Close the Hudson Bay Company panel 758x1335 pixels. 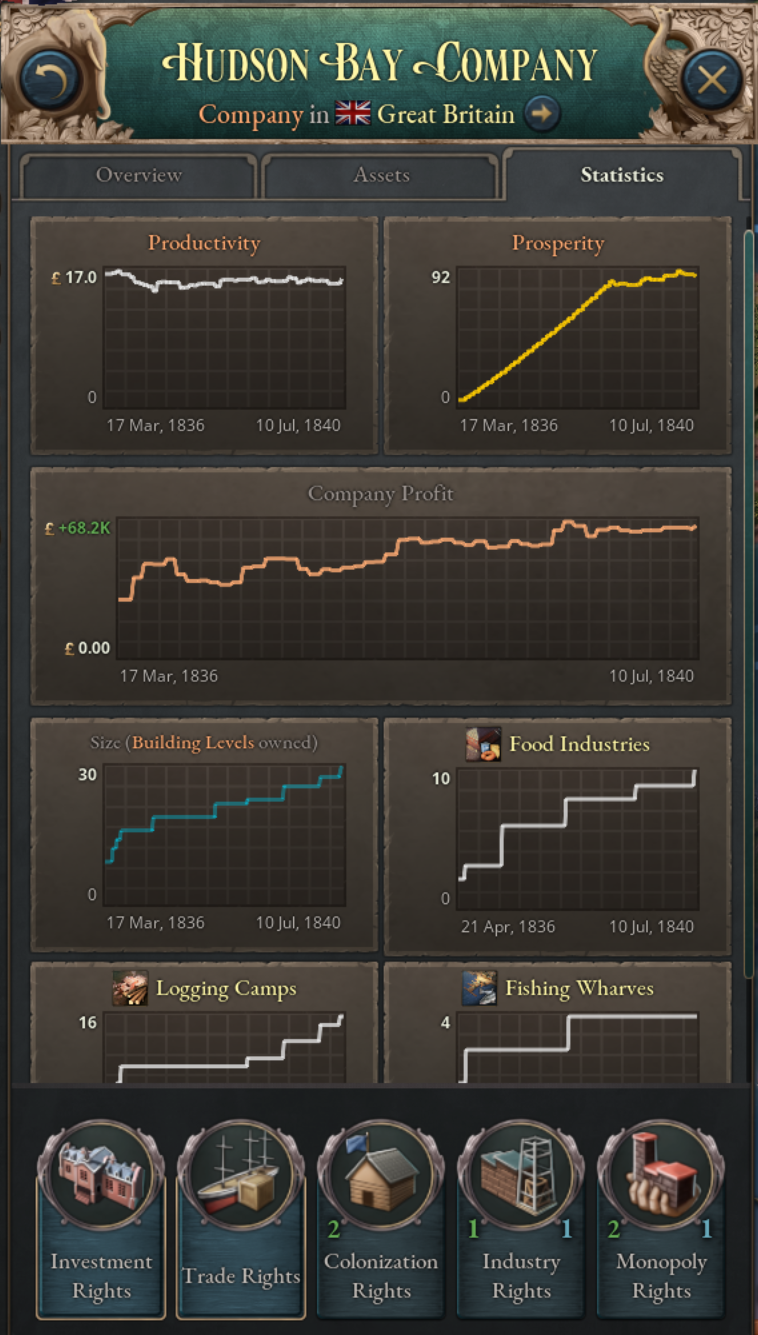711,79
